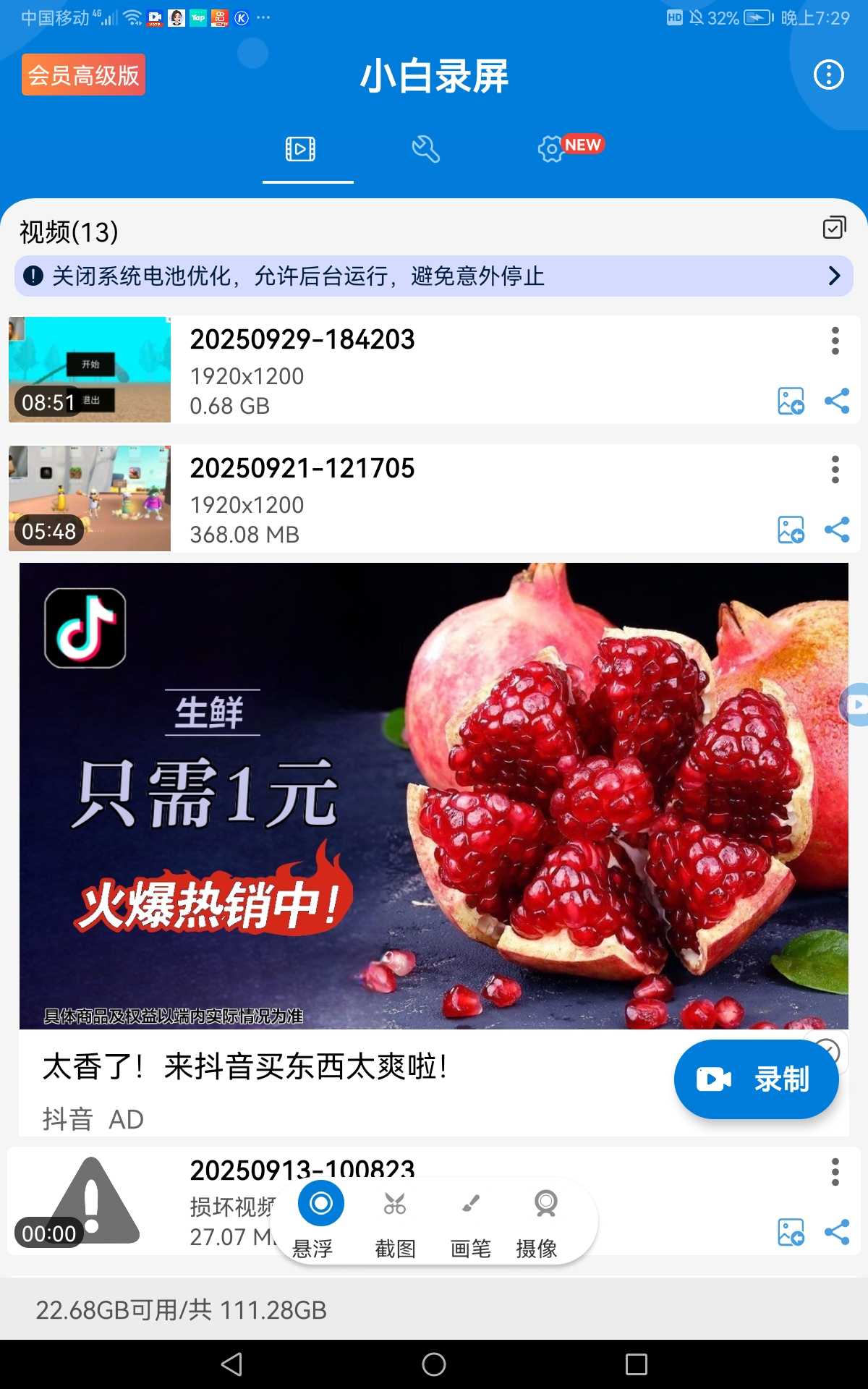Start recording with the 录制 button
Image resolution: width=868 pixels, height=1389 pixels.
tap(756, 1079)
